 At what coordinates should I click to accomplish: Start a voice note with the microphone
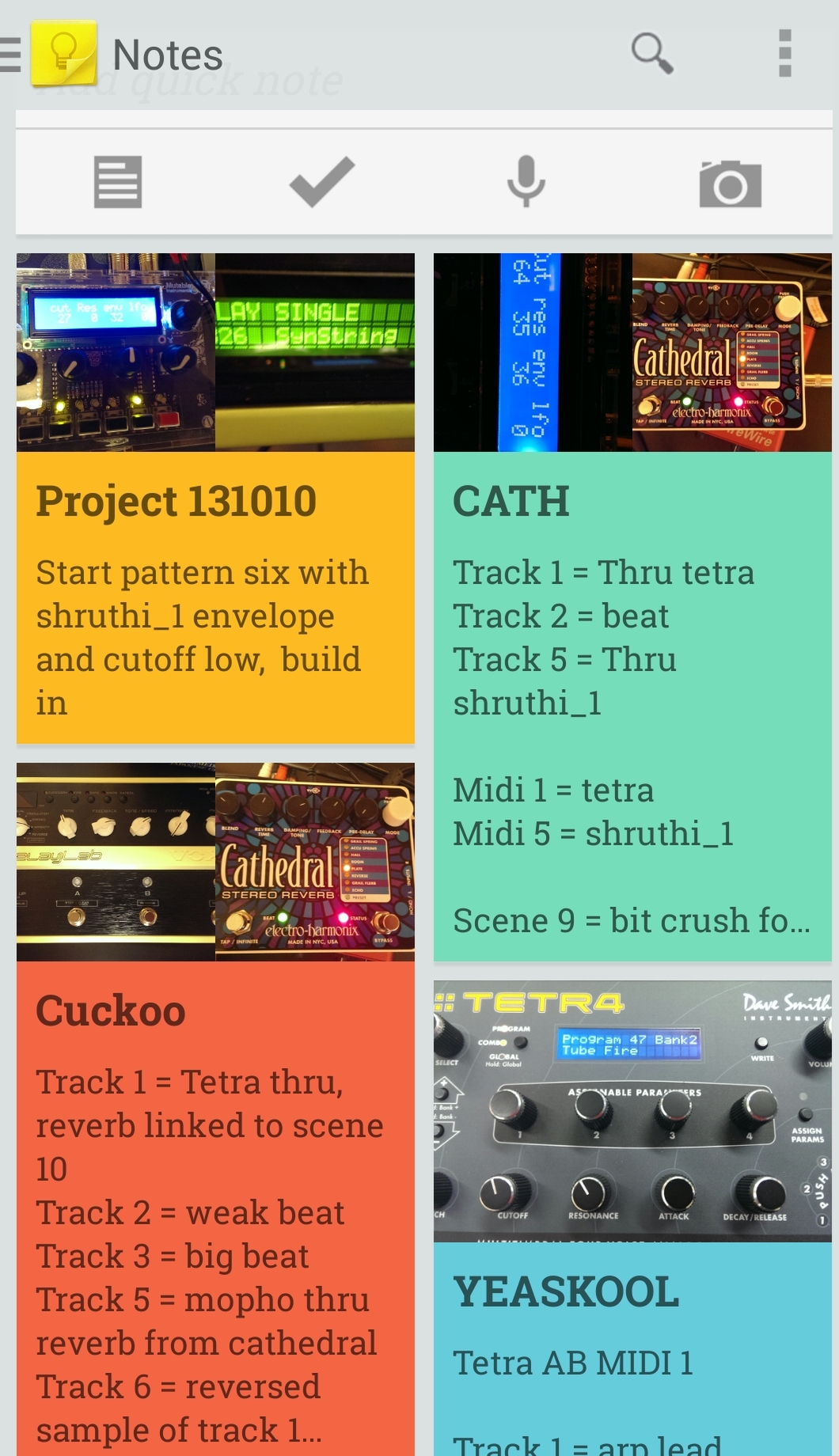(526, 182)
